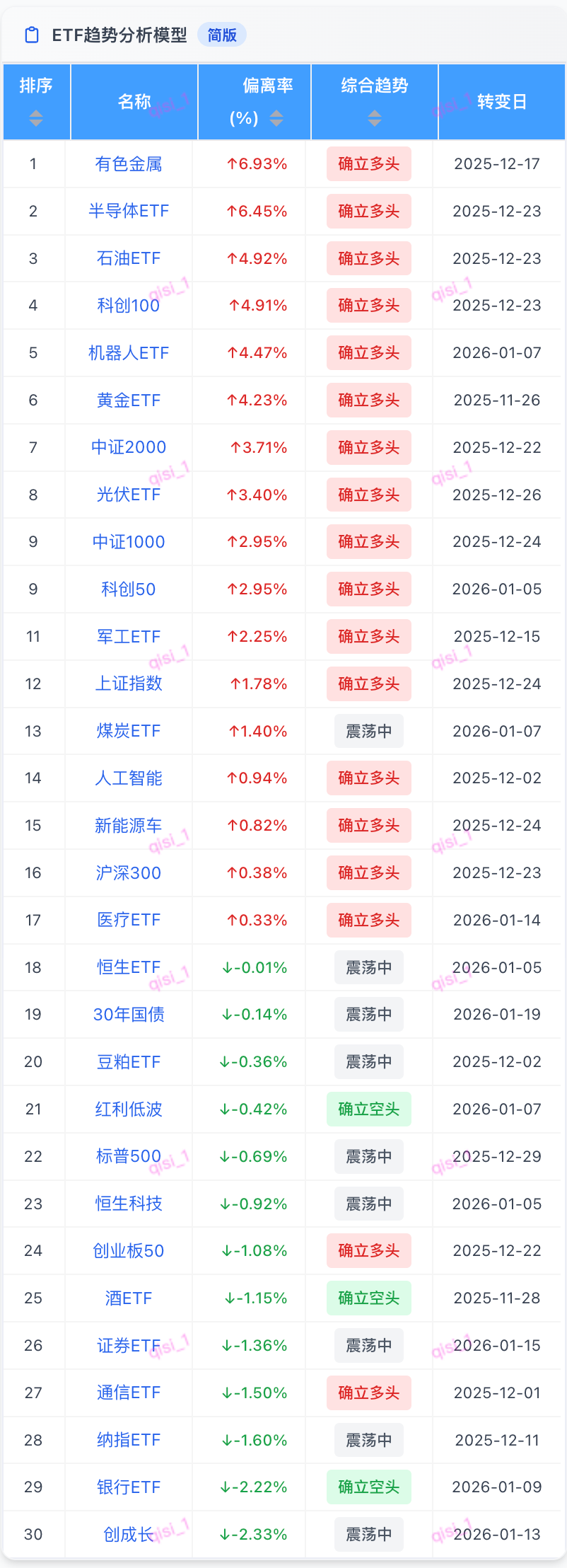Screen dimensions: 567x1568
Task: Open 沪深300 details
Action: (129, 872)
